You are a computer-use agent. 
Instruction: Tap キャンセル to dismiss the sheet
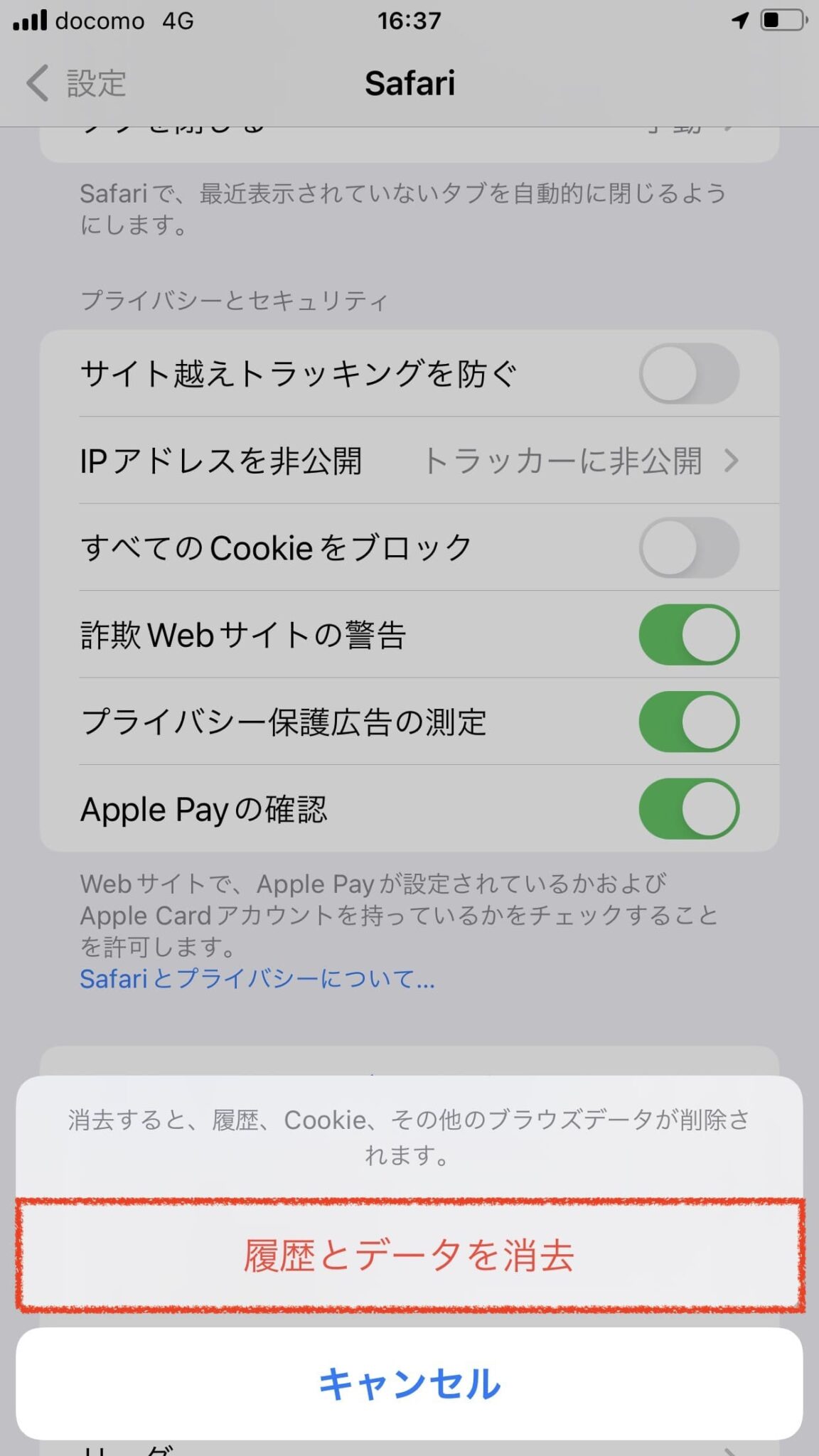409,1384
